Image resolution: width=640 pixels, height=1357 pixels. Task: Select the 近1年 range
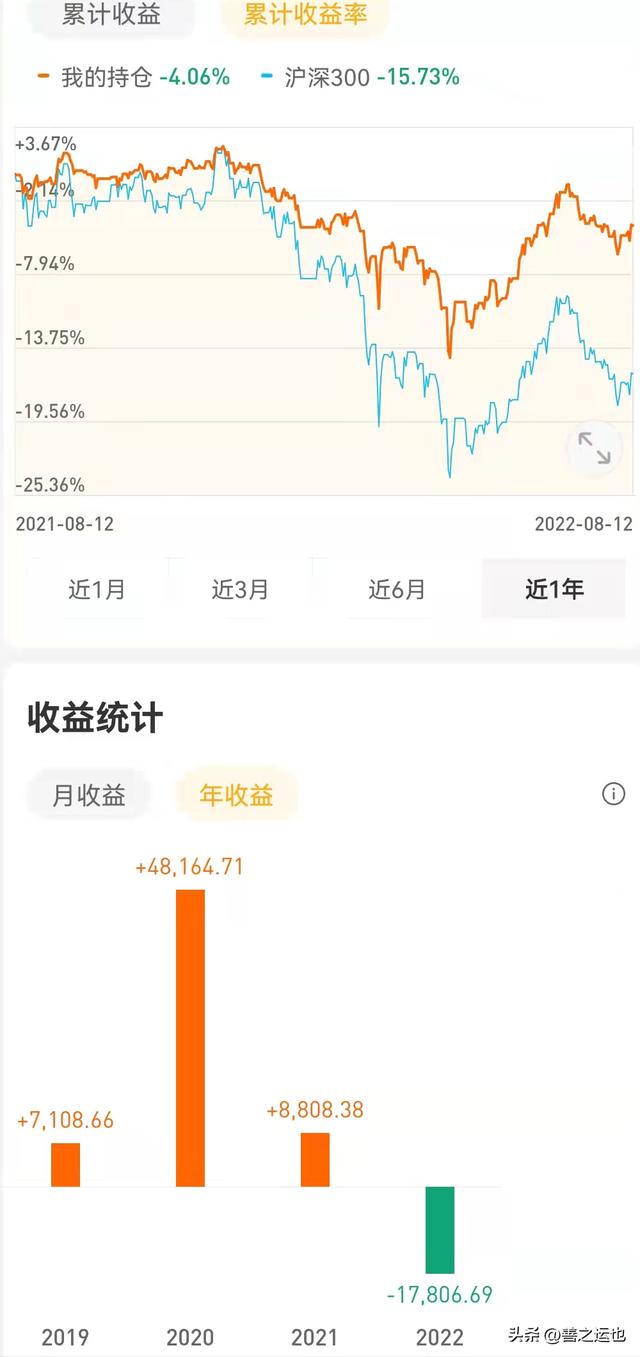(x=554, y=589)
